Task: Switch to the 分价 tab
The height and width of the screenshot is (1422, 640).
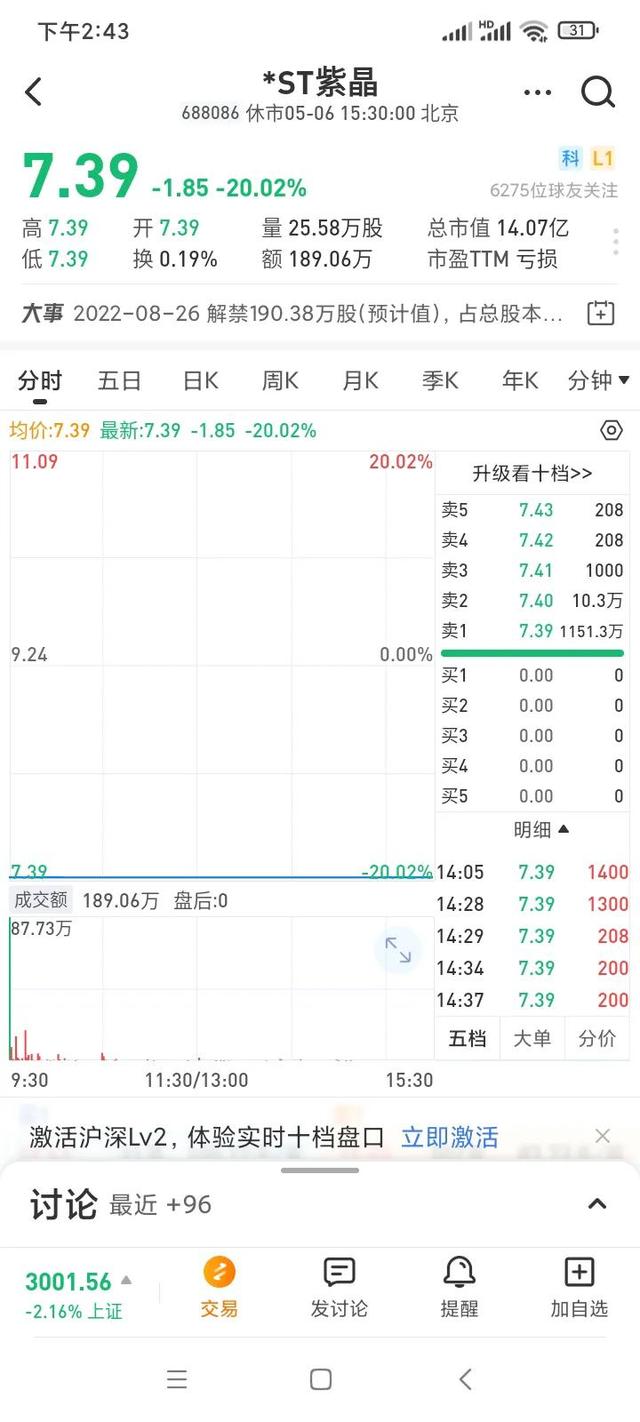Action: pos(597,1039)
